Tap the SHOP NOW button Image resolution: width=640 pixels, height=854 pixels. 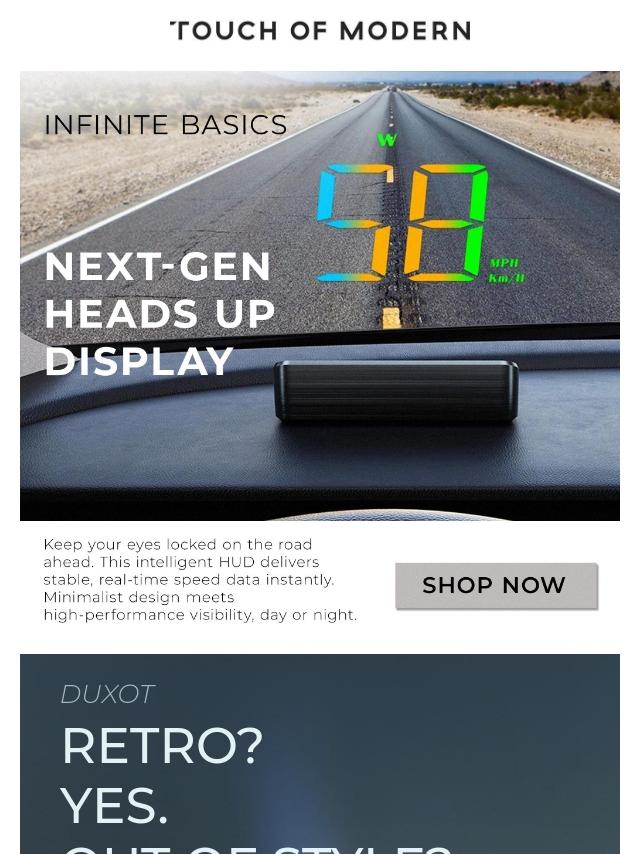[x=495, y=586]
